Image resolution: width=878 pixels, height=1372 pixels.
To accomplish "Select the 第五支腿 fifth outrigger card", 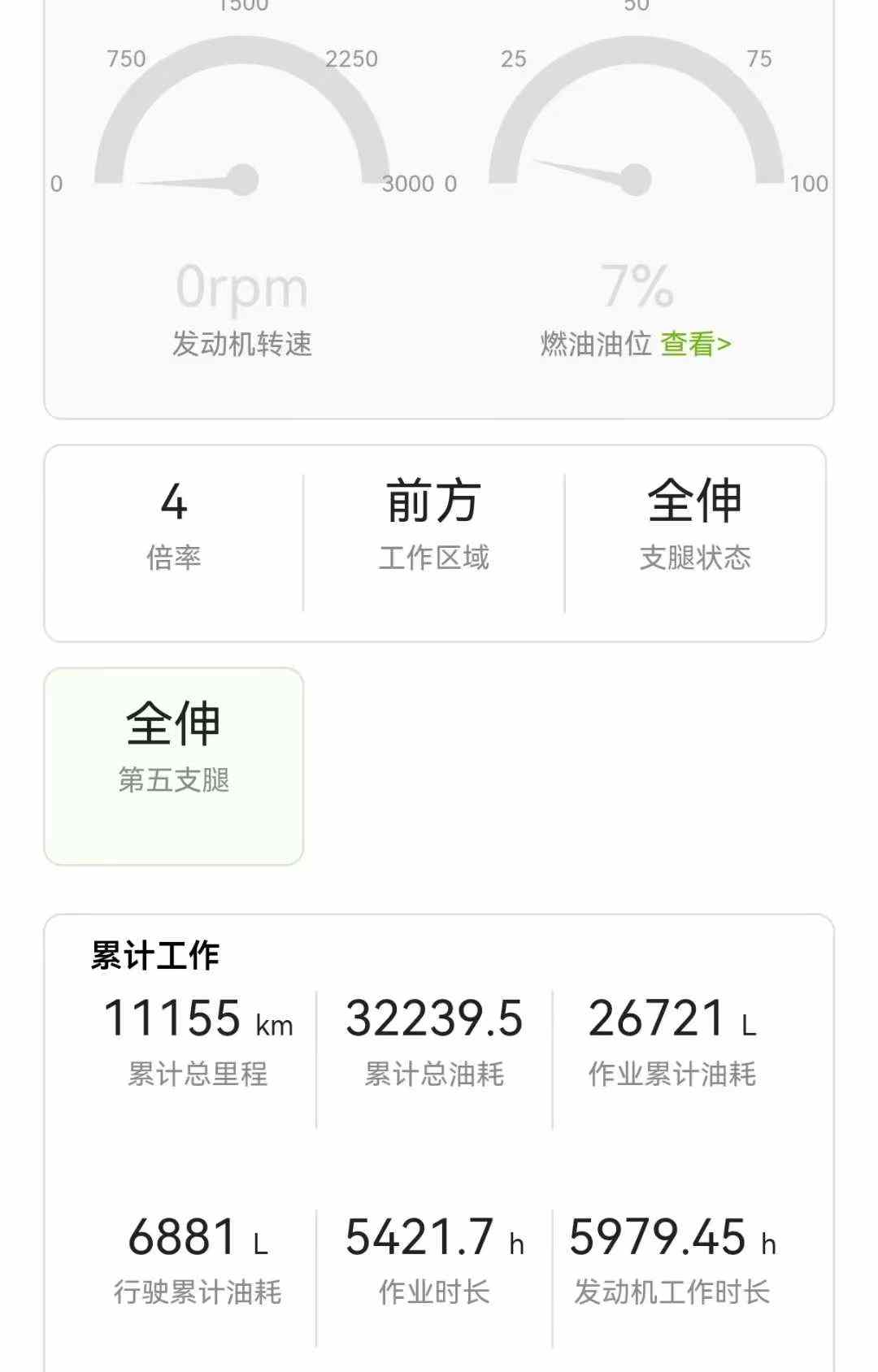I will pyautogui.click(x=172, y=762).
